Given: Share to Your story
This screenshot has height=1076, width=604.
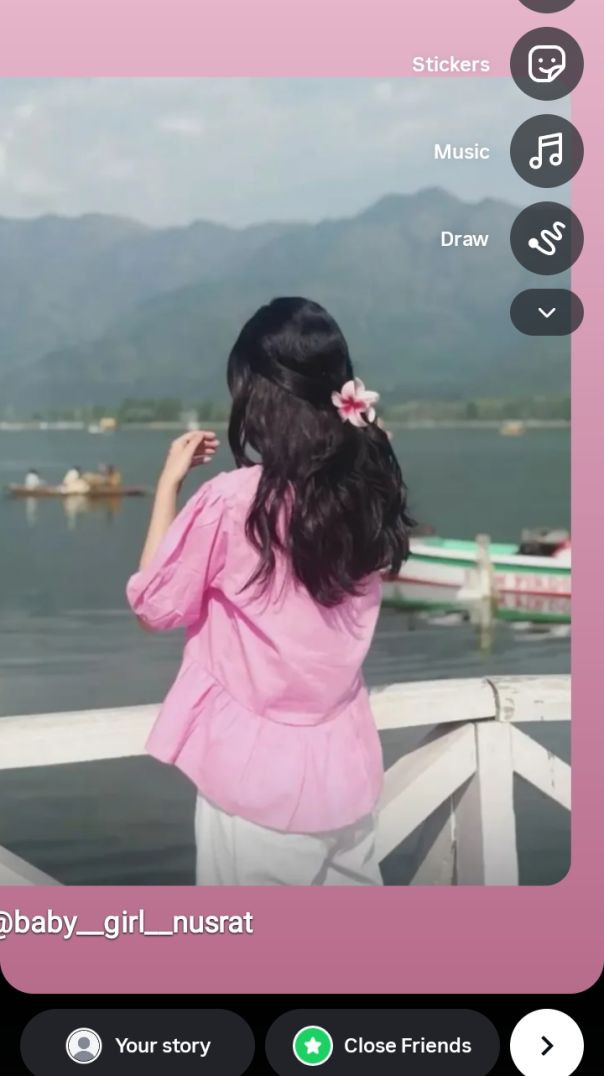Looking at the screenshot, I should [x=138, y=1045].
